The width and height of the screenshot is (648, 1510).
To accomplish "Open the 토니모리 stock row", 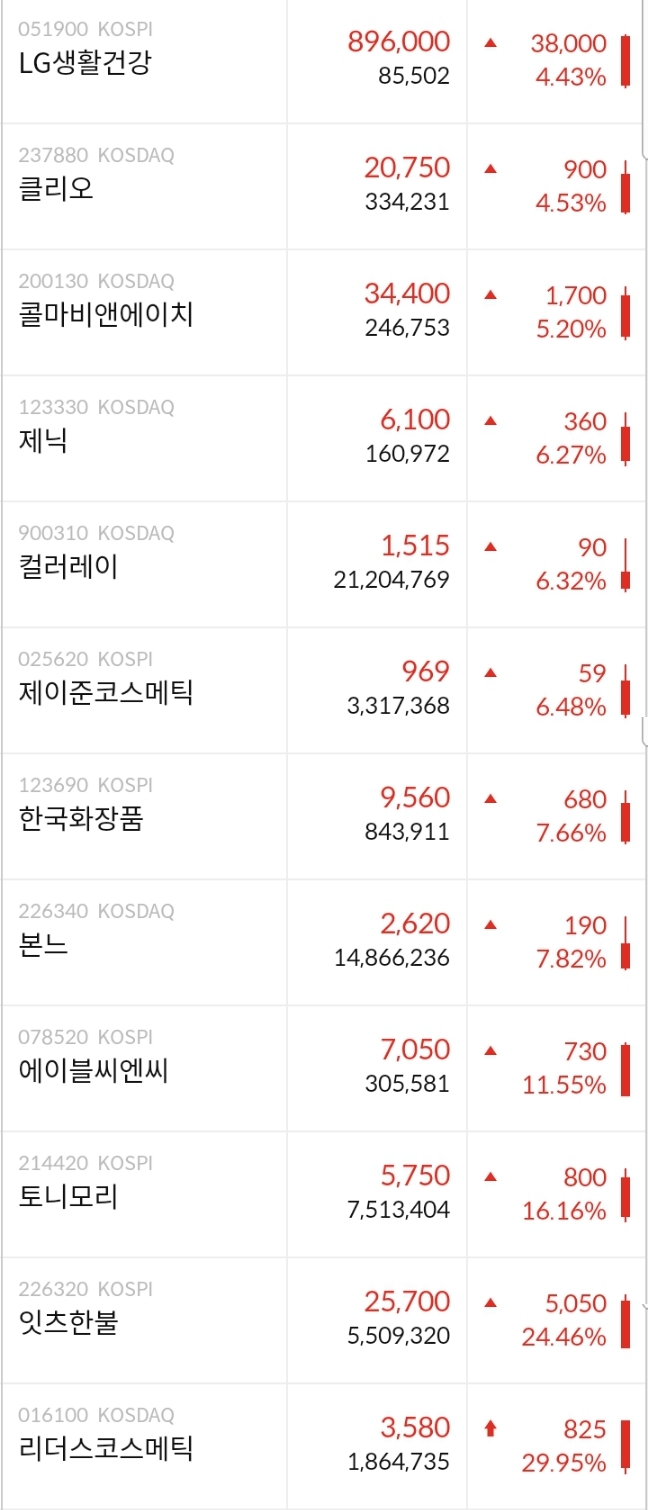I will (x=69, y=1196).
